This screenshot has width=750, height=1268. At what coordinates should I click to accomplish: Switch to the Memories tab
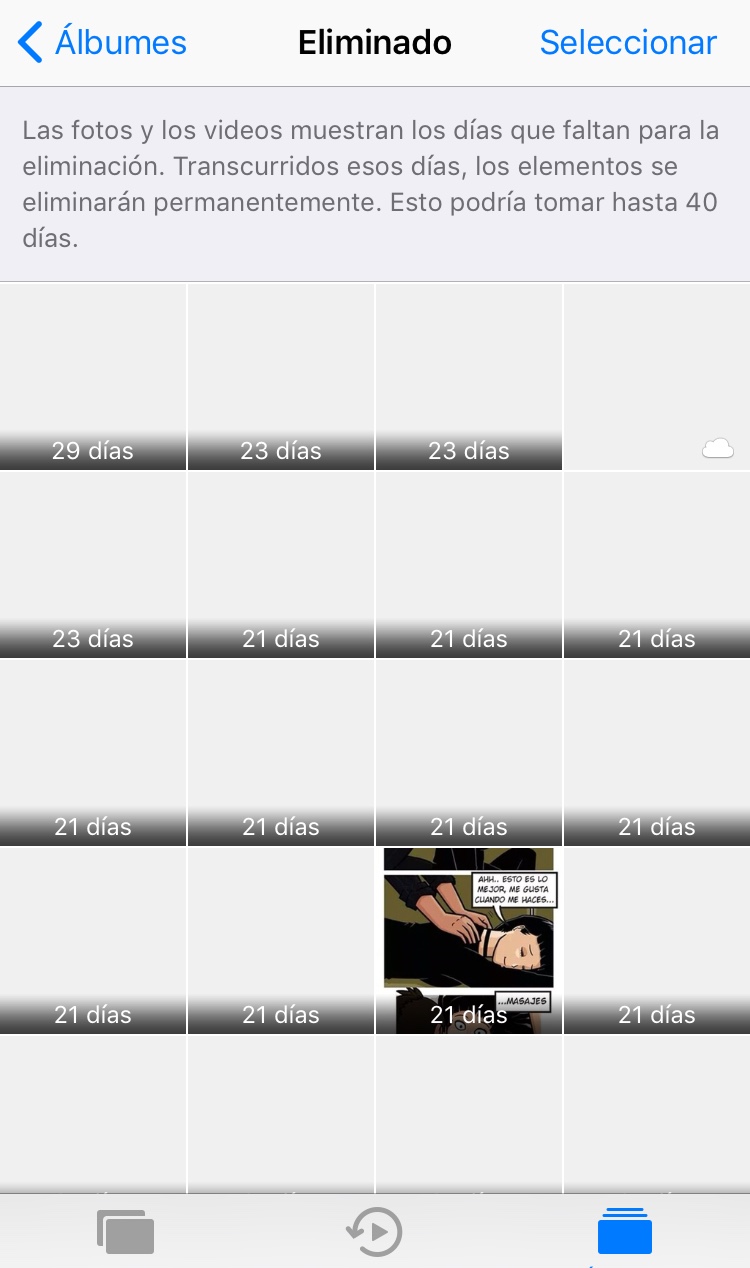(375, 1231)
